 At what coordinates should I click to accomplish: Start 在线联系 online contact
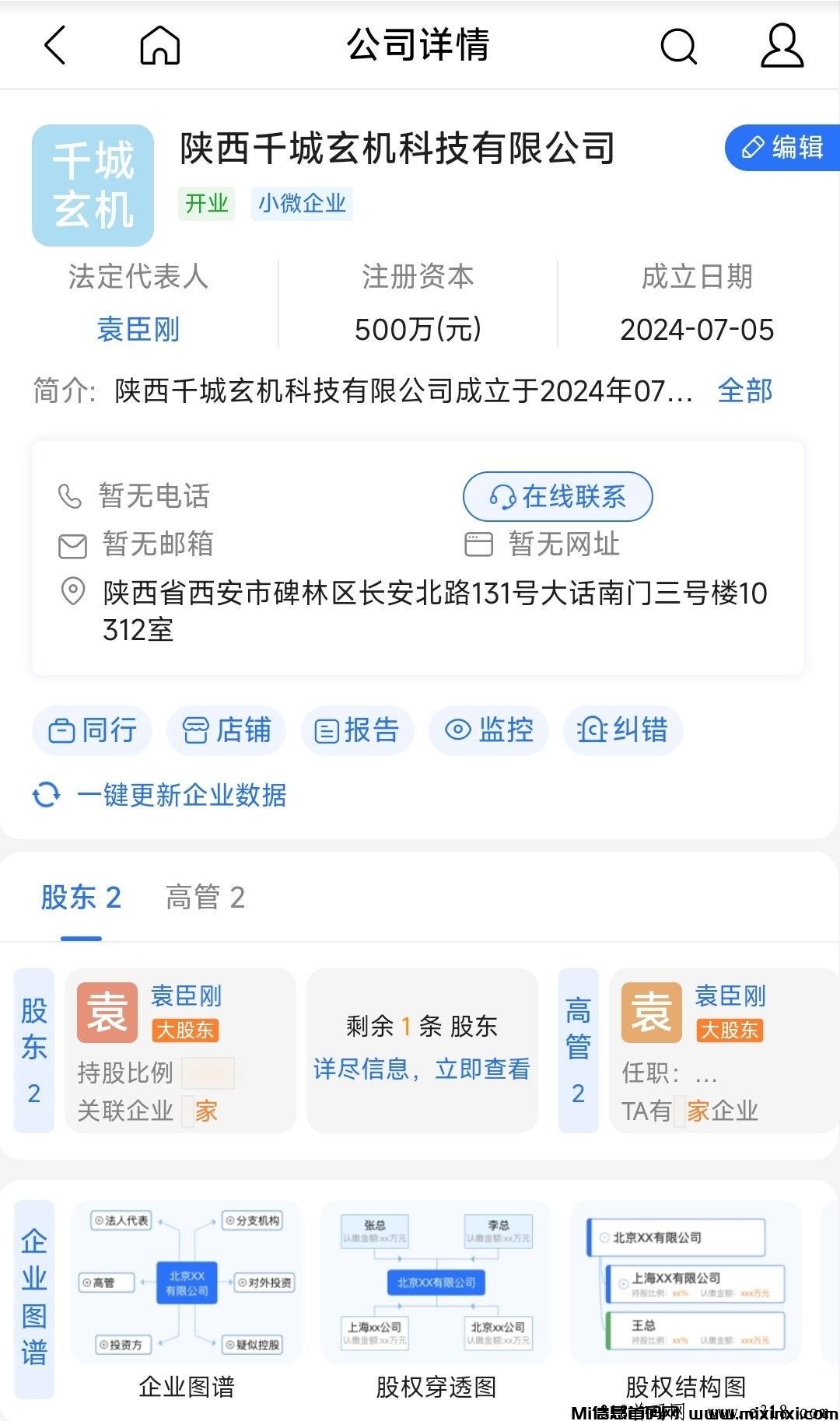coord(558,495)
